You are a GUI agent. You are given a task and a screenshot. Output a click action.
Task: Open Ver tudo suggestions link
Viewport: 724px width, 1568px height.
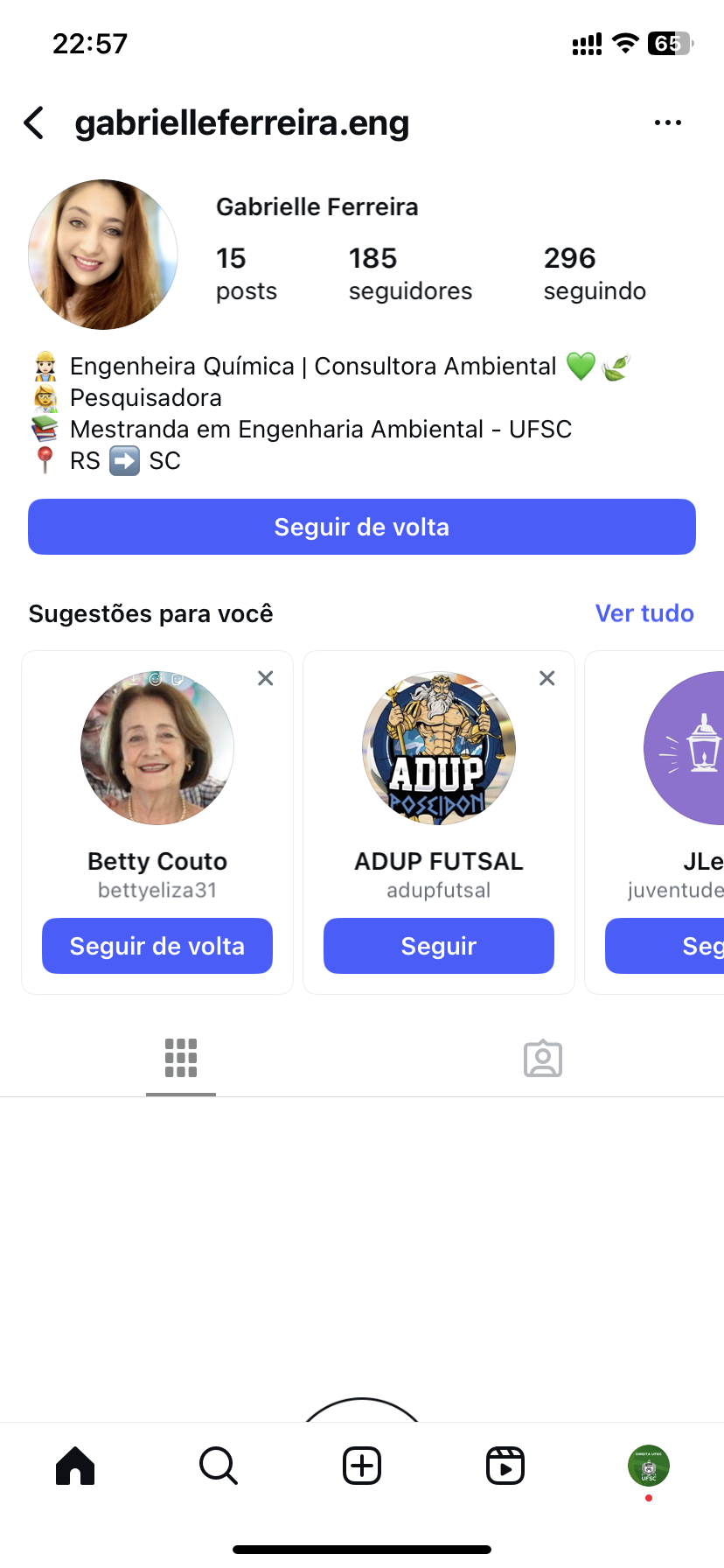[644, 613]
